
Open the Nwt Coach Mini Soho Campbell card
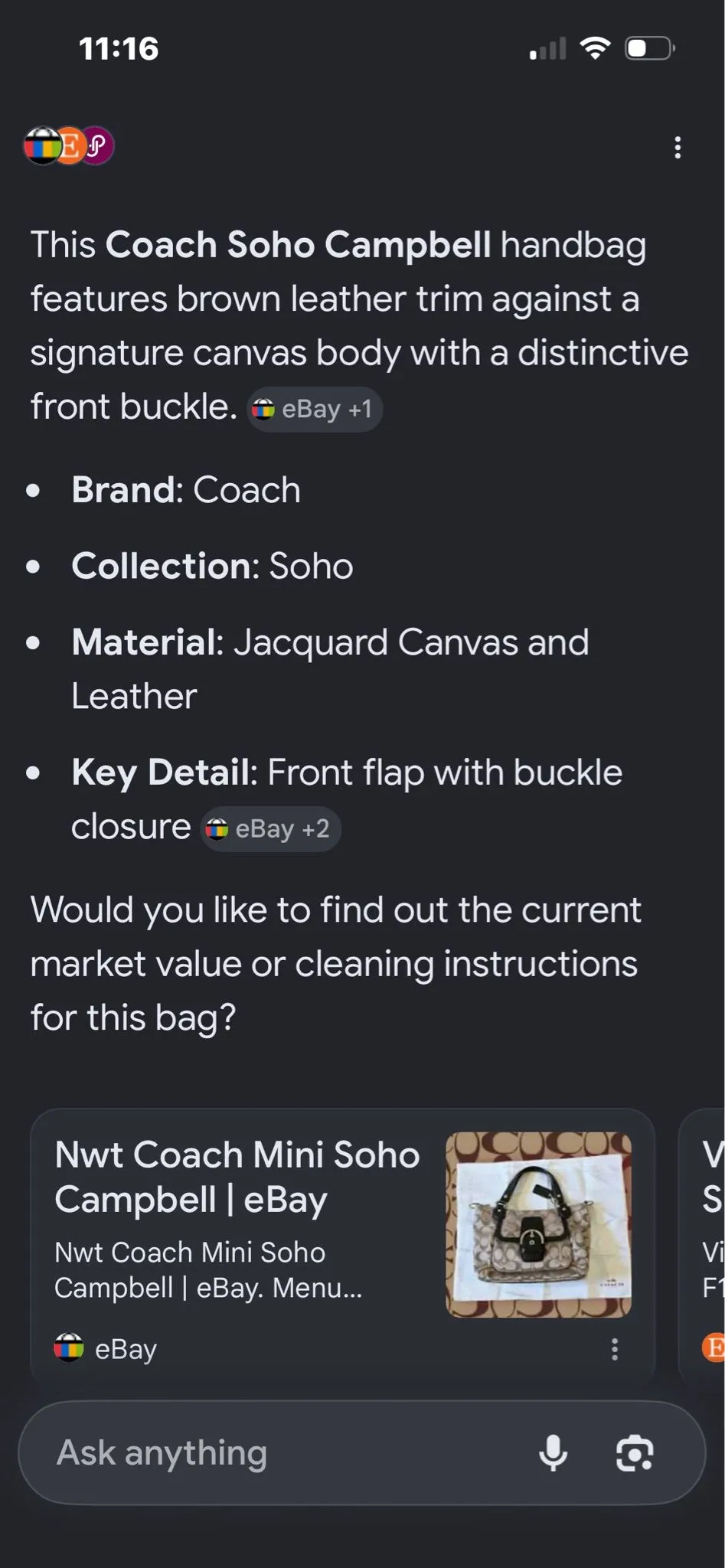tap(342, 1245)
